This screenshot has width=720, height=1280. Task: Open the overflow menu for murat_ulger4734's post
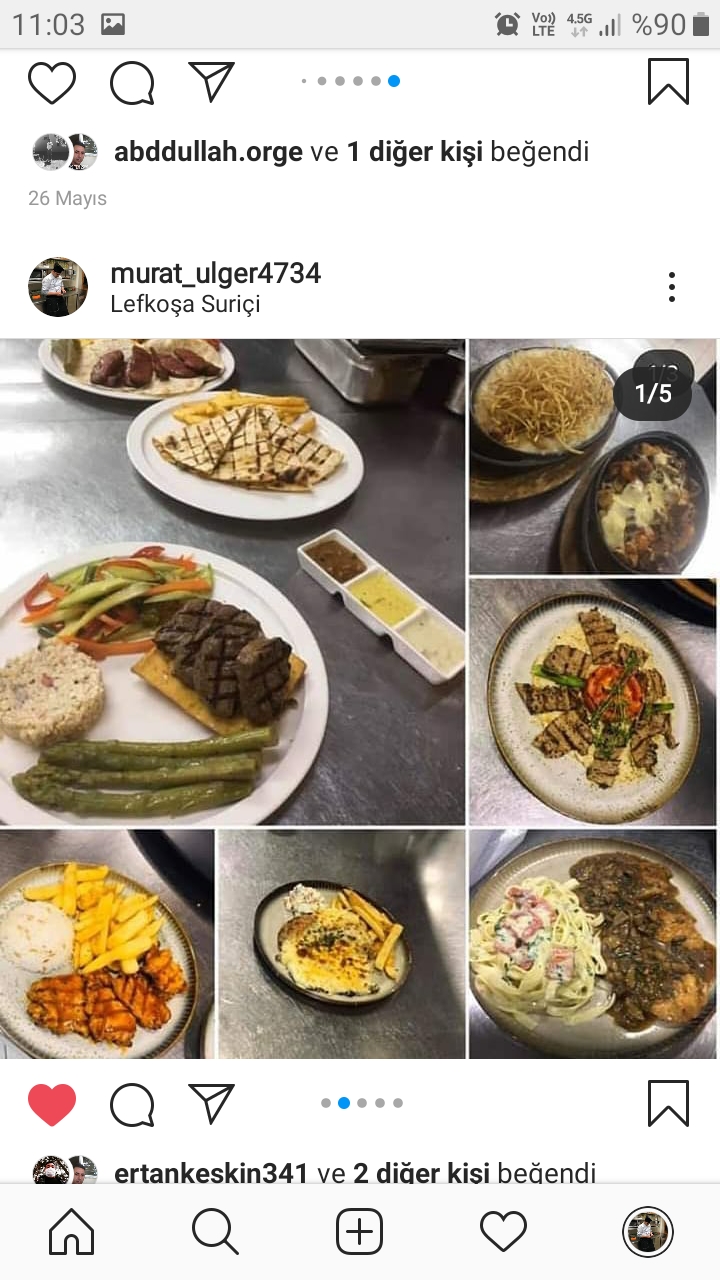click(672, 287)
